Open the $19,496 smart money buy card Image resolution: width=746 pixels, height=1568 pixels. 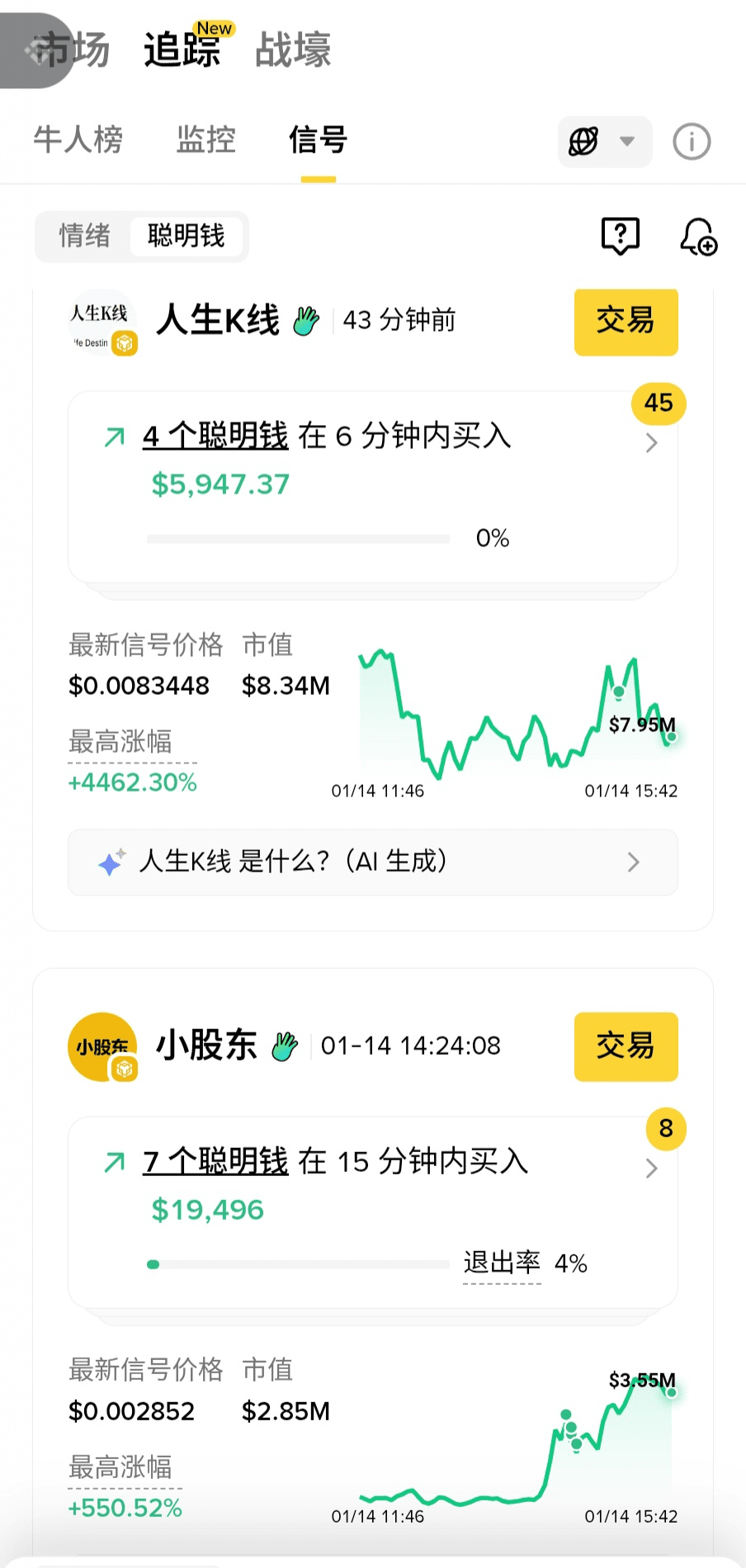pos(373,1212)
